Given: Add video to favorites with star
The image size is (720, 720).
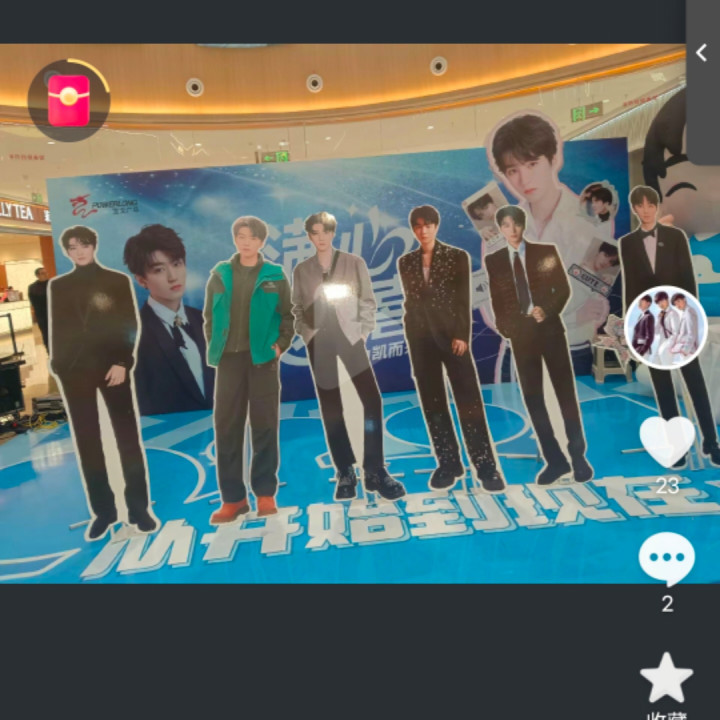Looking at the screenshot, I should coord(667,678).
